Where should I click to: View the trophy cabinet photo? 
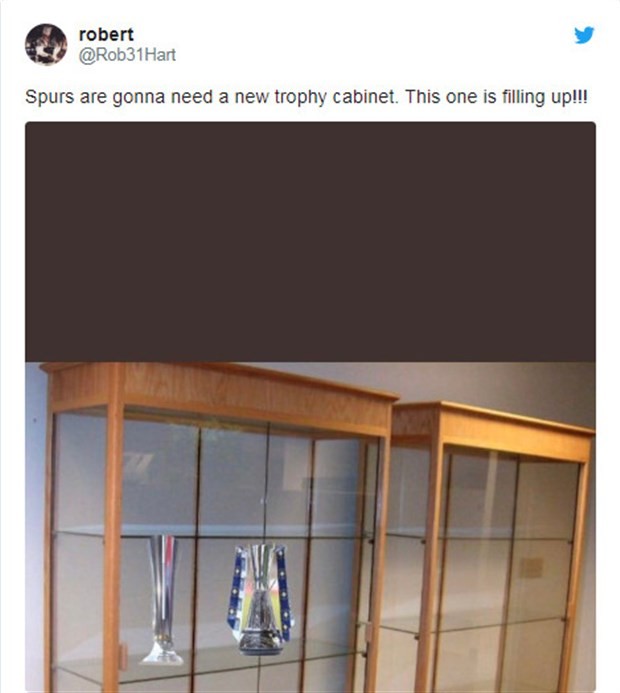310,526
